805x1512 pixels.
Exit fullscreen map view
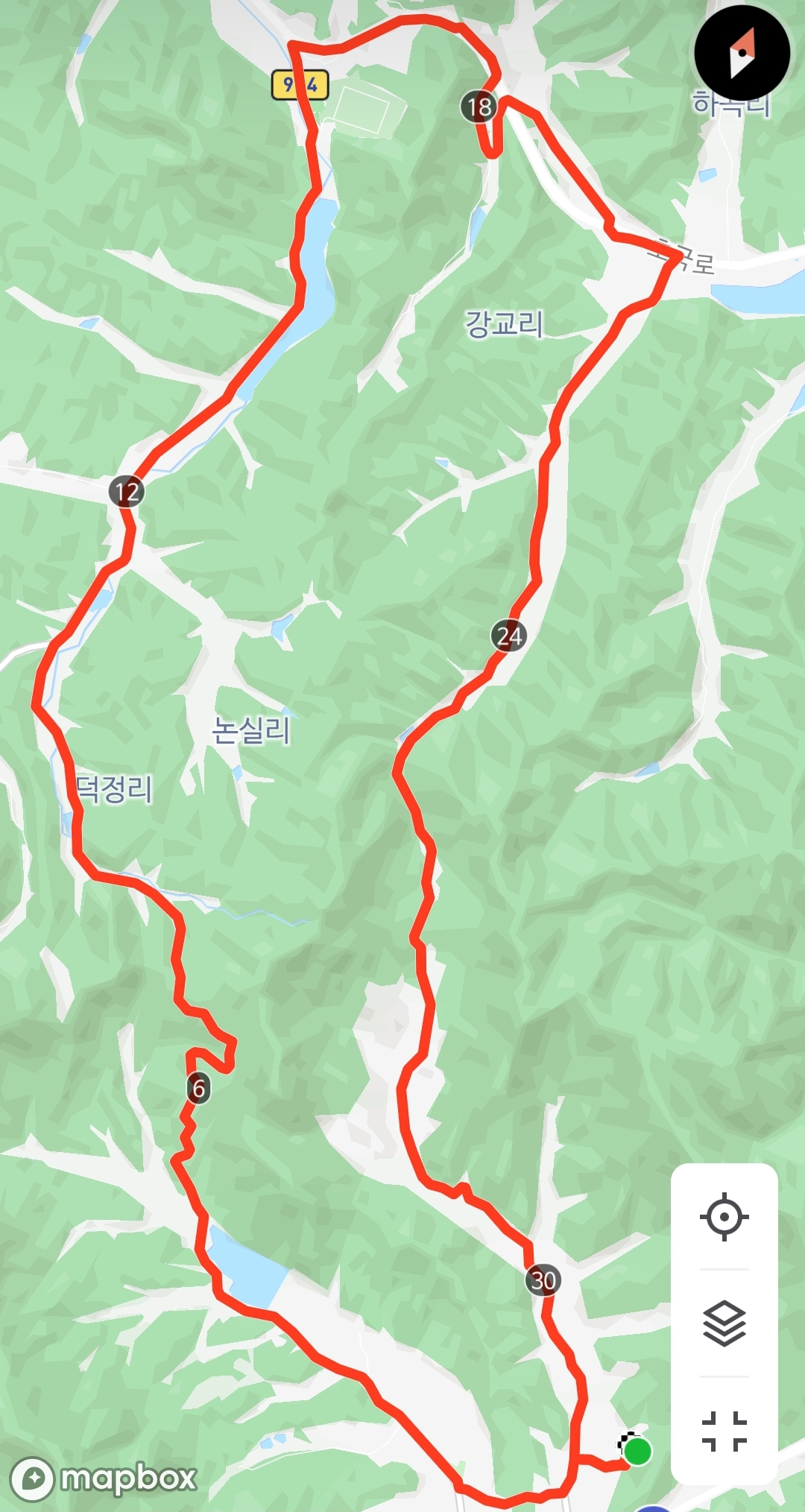coord(724,1431)
